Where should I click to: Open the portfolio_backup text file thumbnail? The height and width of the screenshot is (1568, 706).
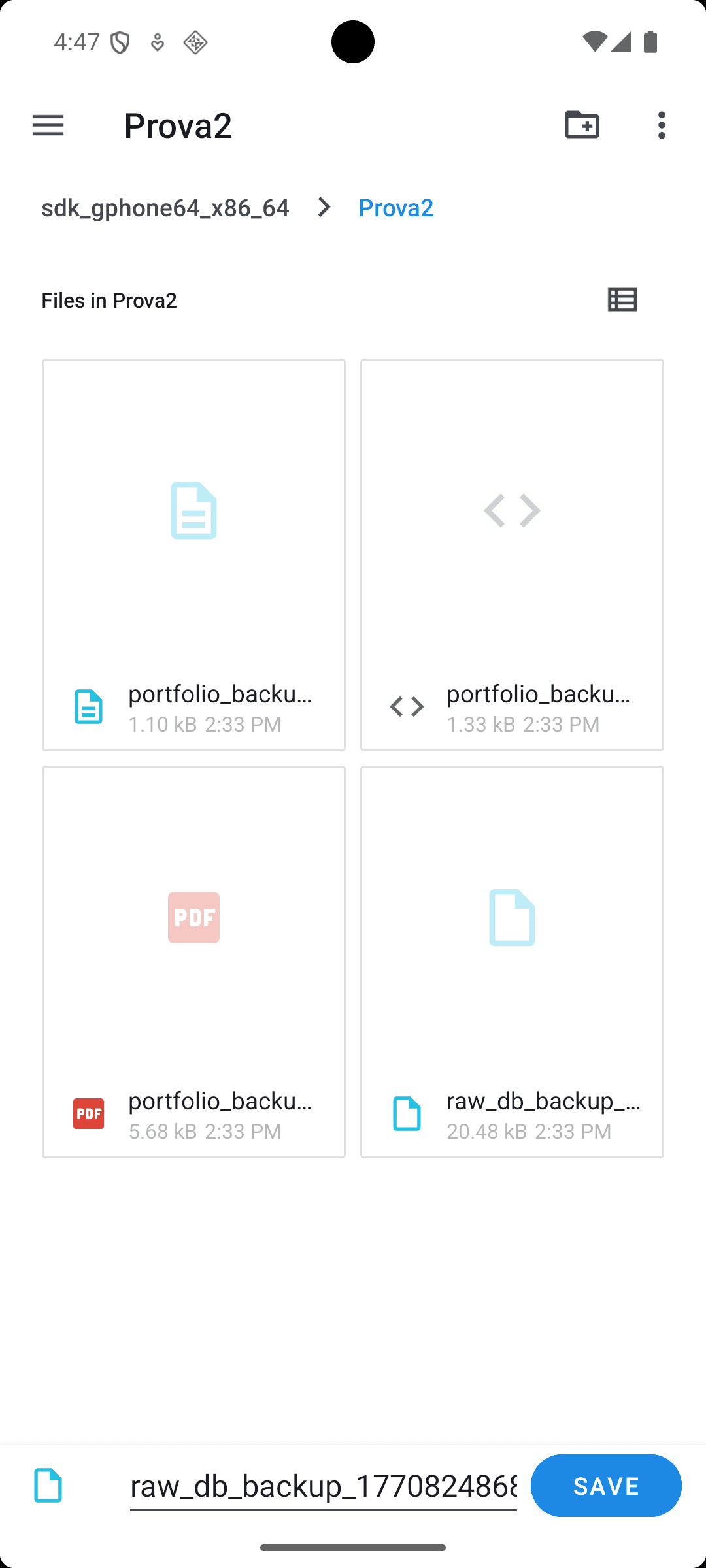coord(193,511)
